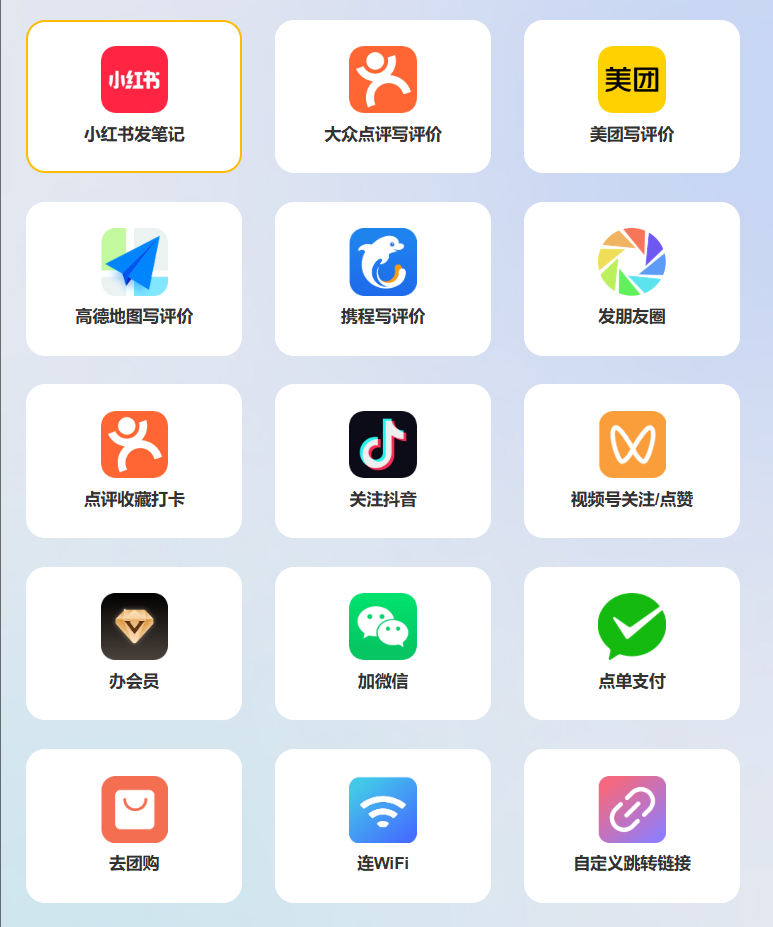Choose 关注抖音 card
Screen dimensions: 773x927
tap(383, 461)
